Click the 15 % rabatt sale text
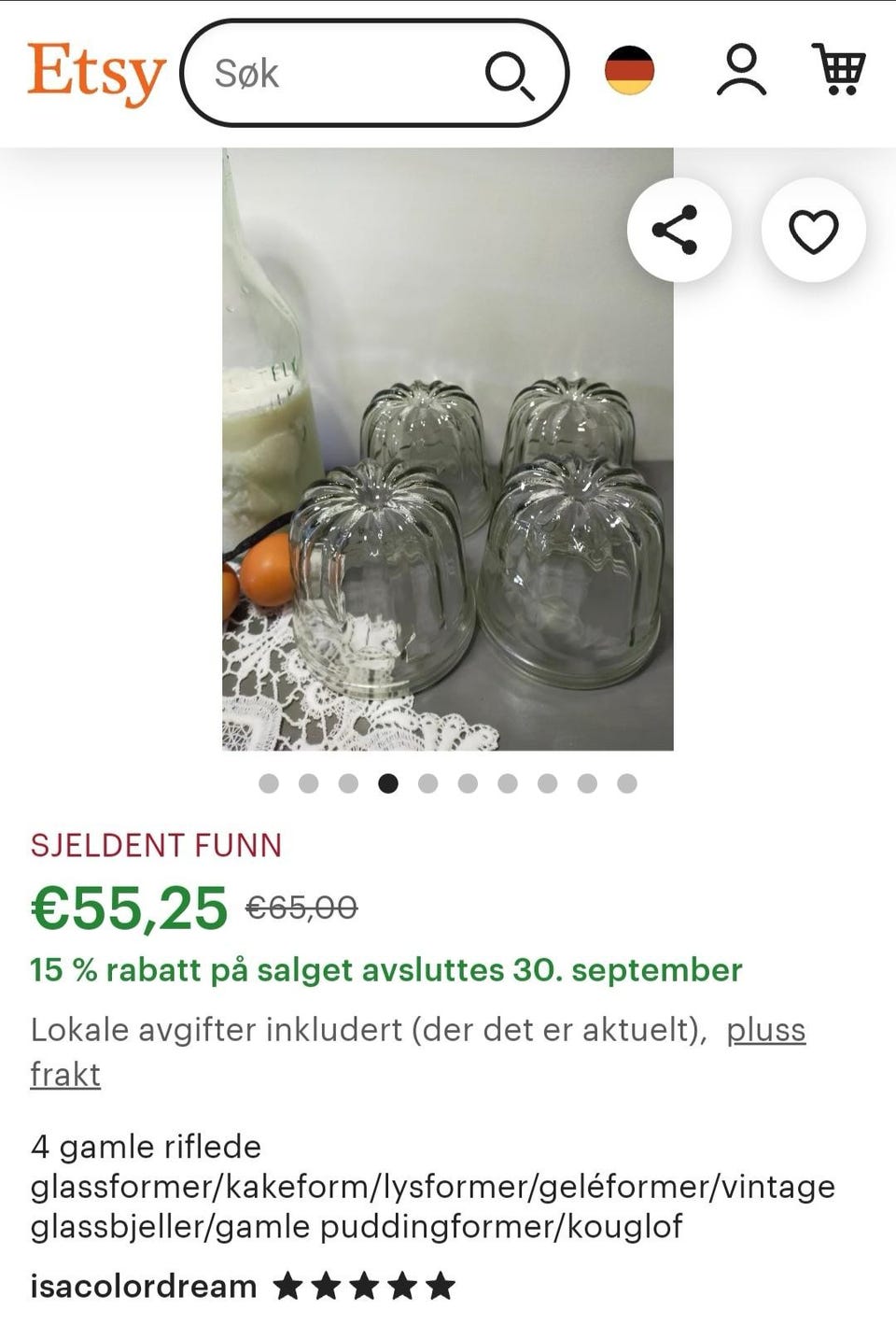This screenshot has height=1325, width=896. coord(385,969)
